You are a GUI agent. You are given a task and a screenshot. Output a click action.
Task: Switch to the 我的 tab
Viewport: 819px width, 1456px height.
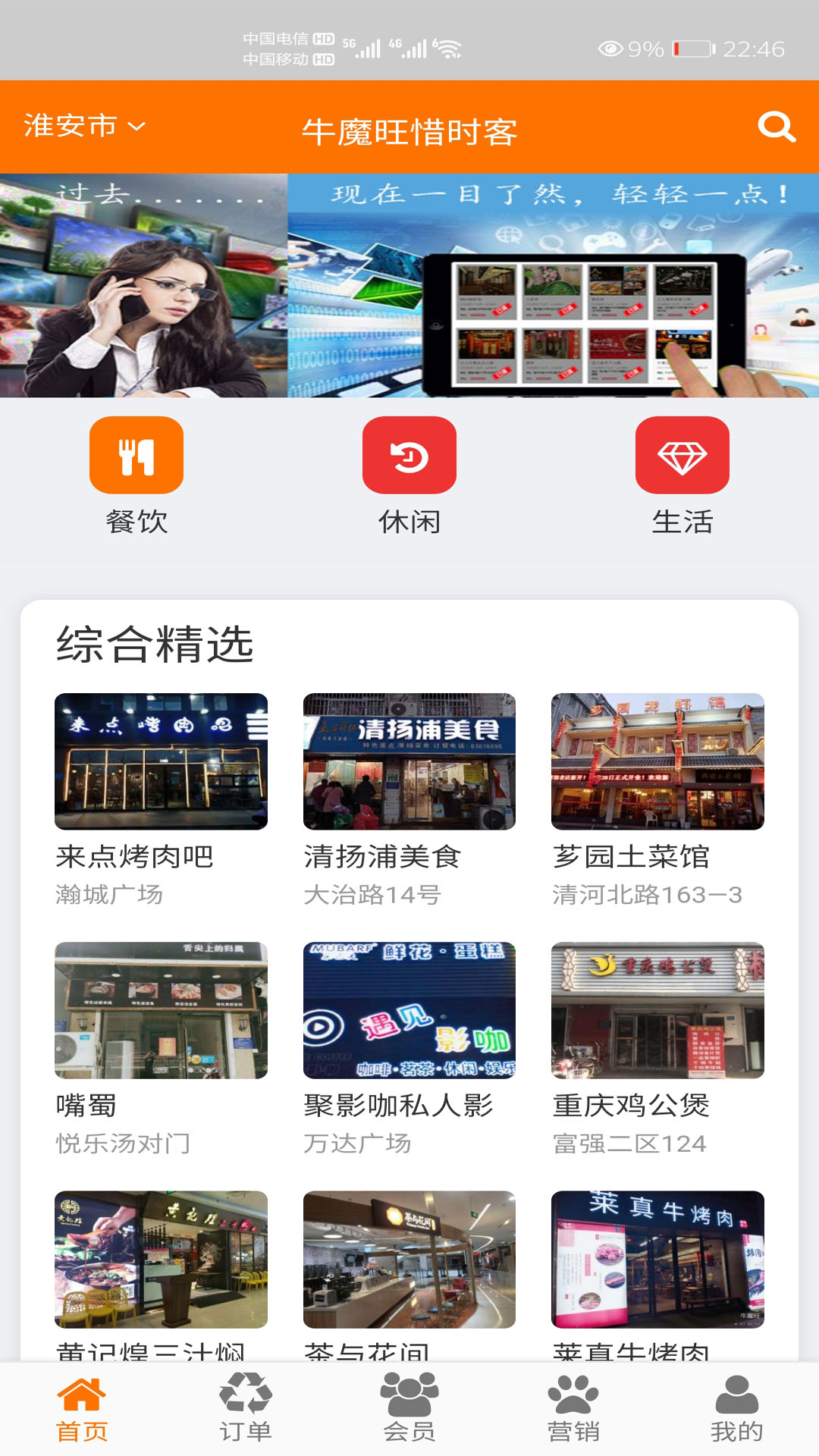click(x=736, y=1409)
